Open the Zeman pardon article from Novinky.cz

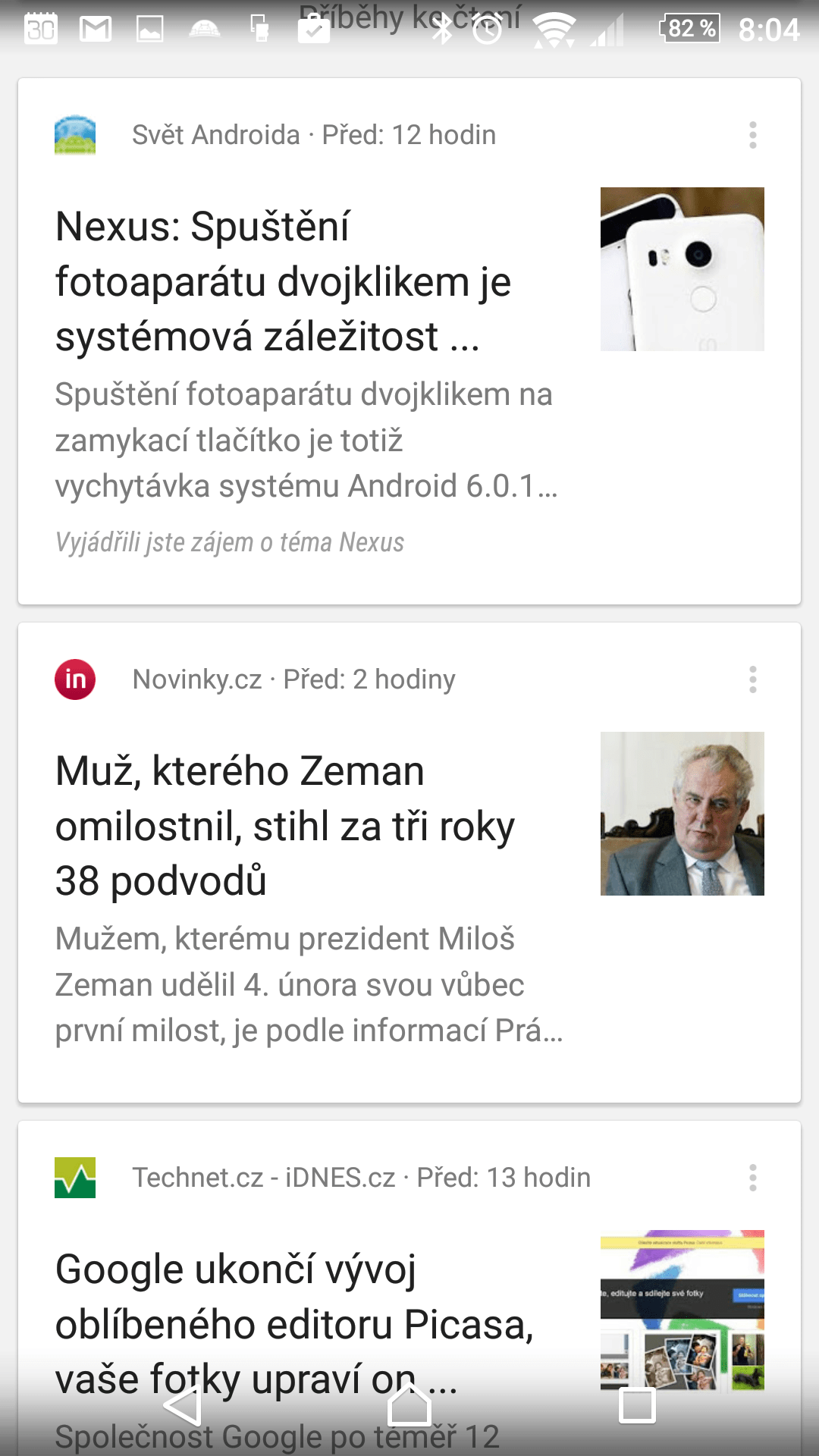coord(285,826)
